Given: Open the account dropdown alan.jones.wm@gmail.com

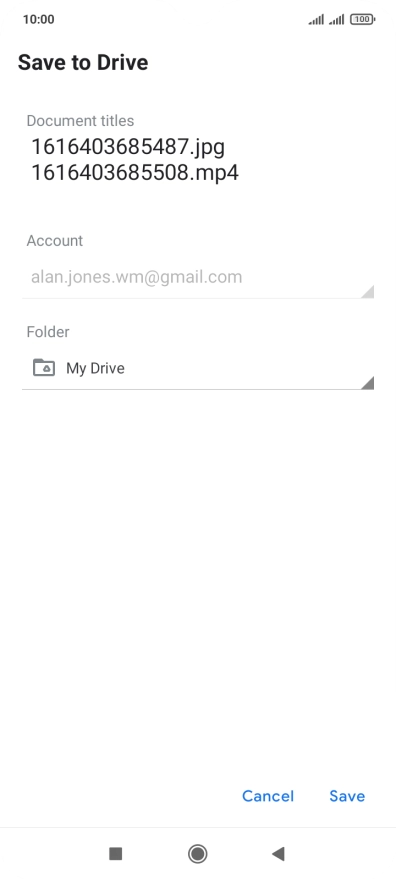Looking at the screenshot, I should click(x=198, y=278).
